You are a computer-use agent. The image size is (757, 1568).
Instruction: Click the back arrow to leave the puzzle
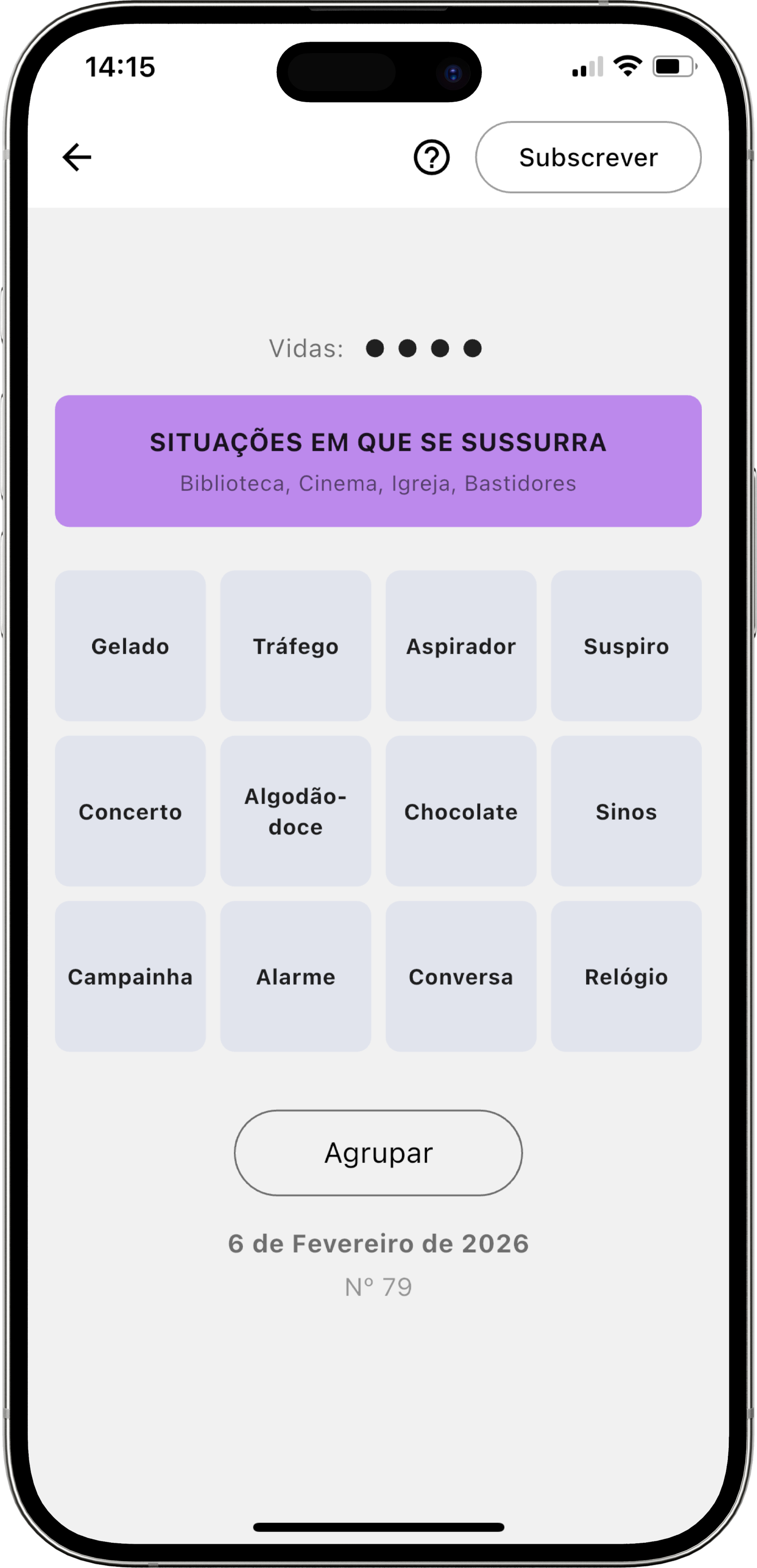[76, 157]
